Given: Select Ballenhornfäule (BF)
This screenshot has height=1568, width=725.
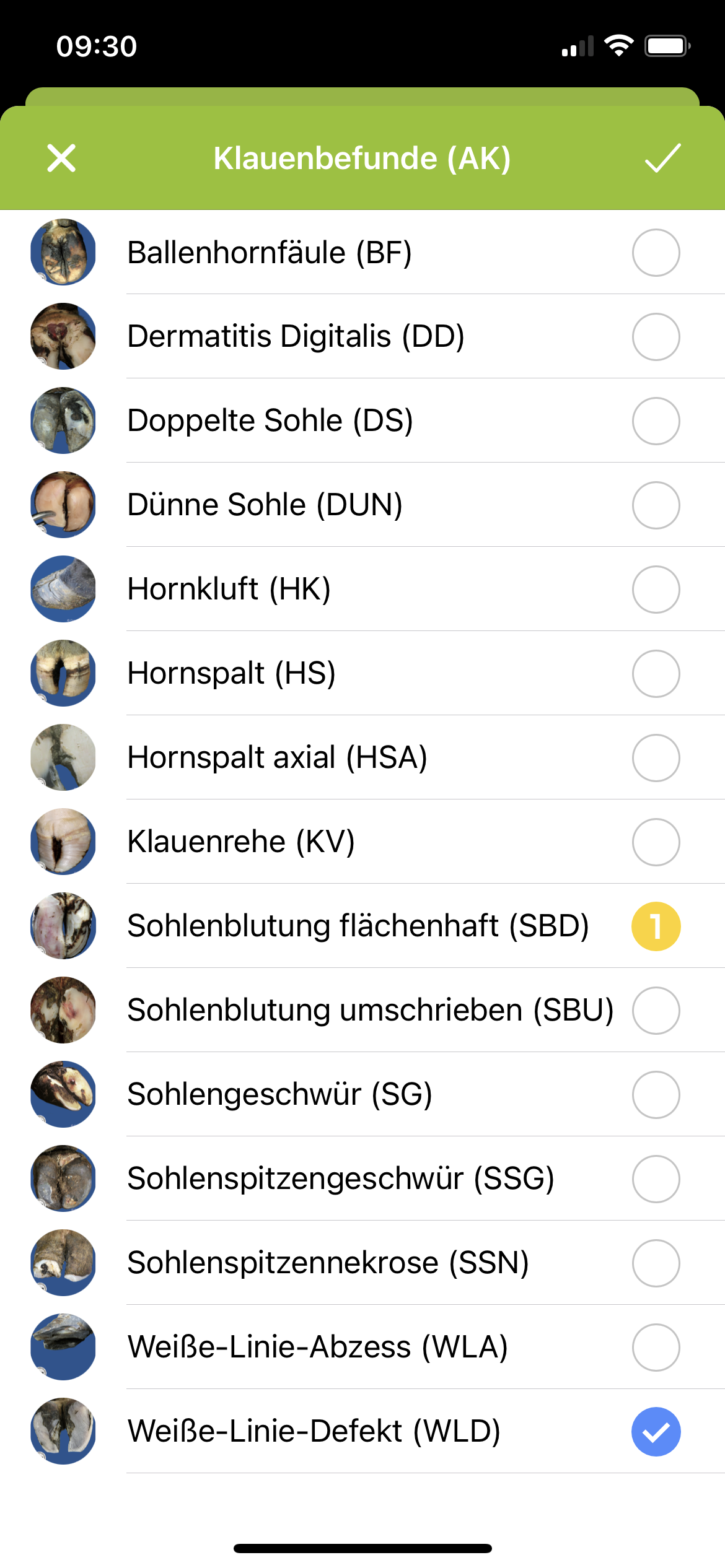Looking at the screenshot, I should click(656, 253).
